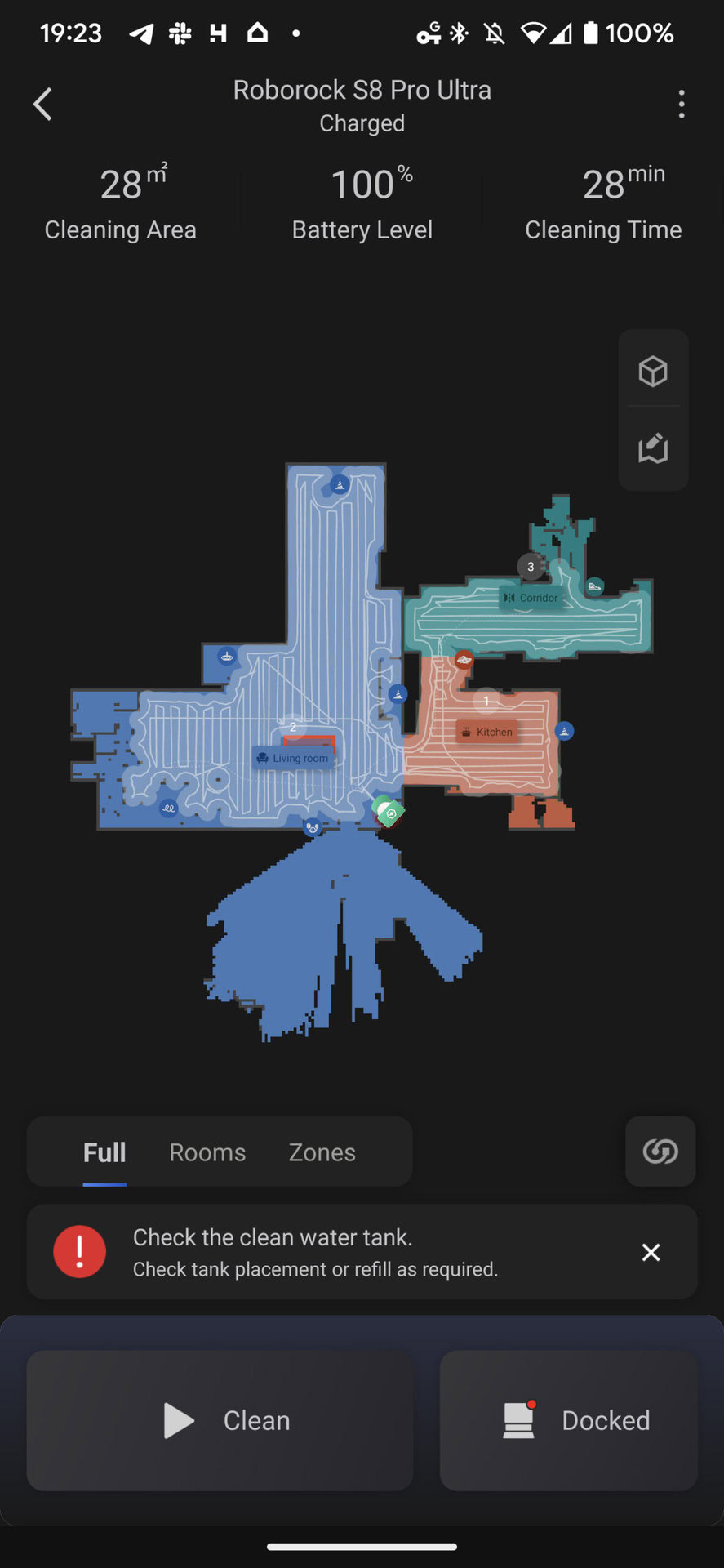This screenshot has height=1568, width=724.
Task: Select the Kitchen on the map
Action: (x=487, y=732)
